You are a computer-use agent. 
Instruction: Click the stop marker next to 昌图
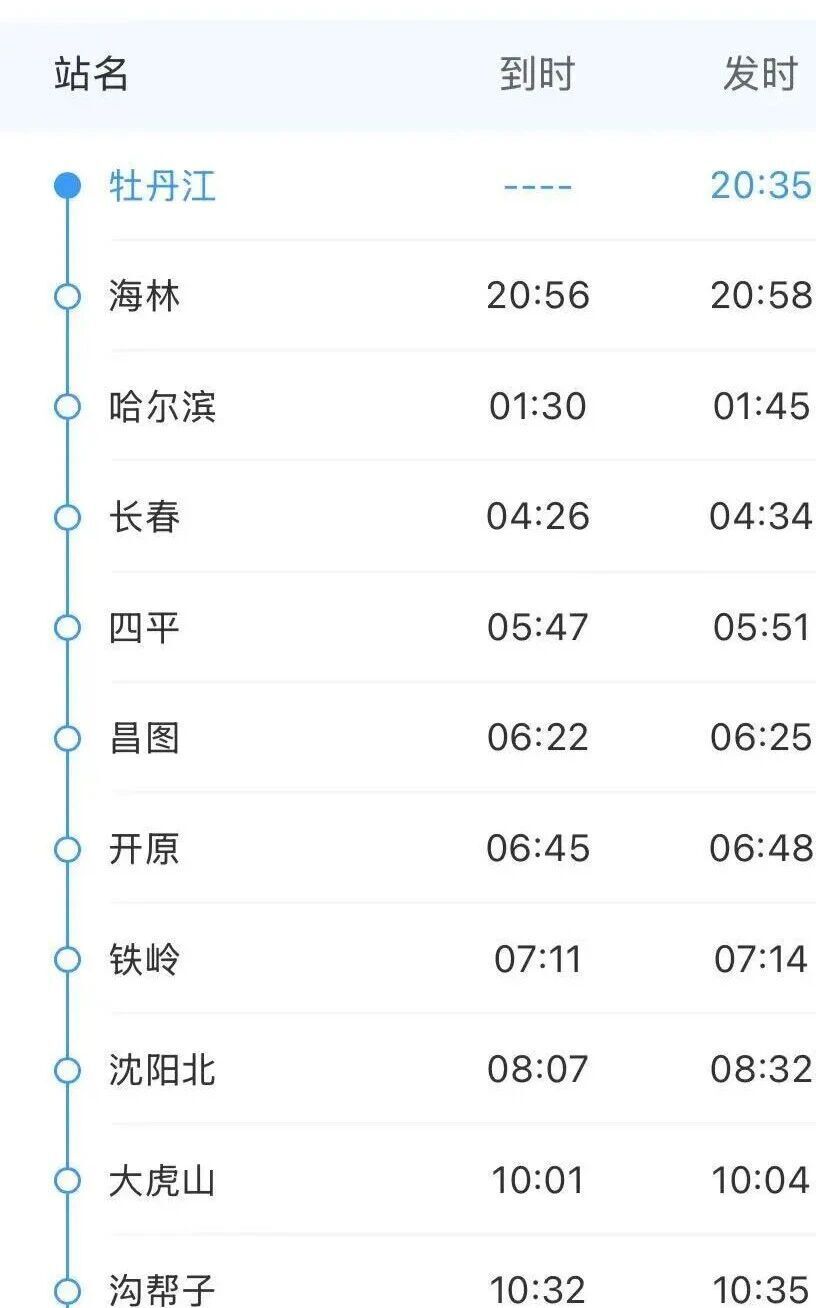tap(67, 738)
